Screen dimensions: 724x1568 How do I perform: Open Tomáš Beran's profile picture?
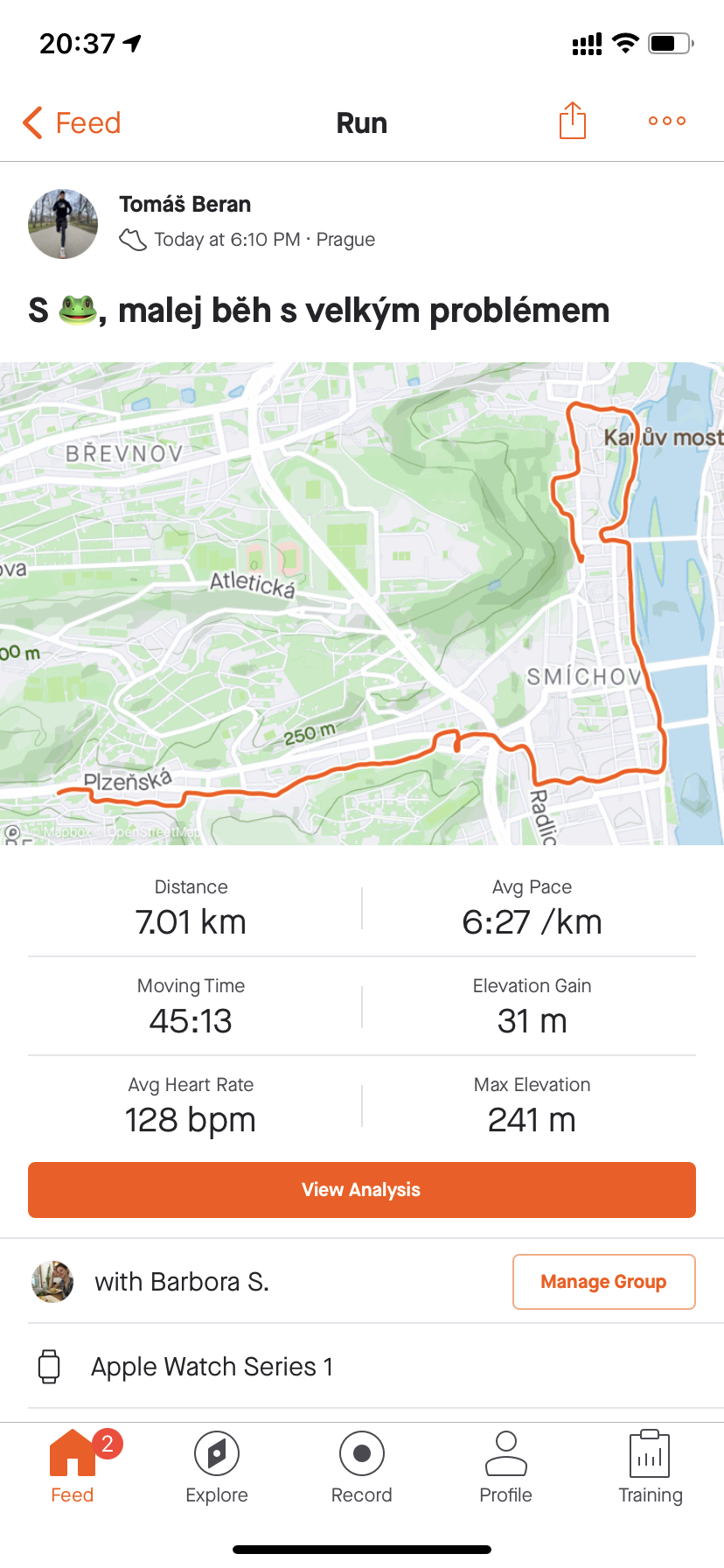[x=63, y=223]
